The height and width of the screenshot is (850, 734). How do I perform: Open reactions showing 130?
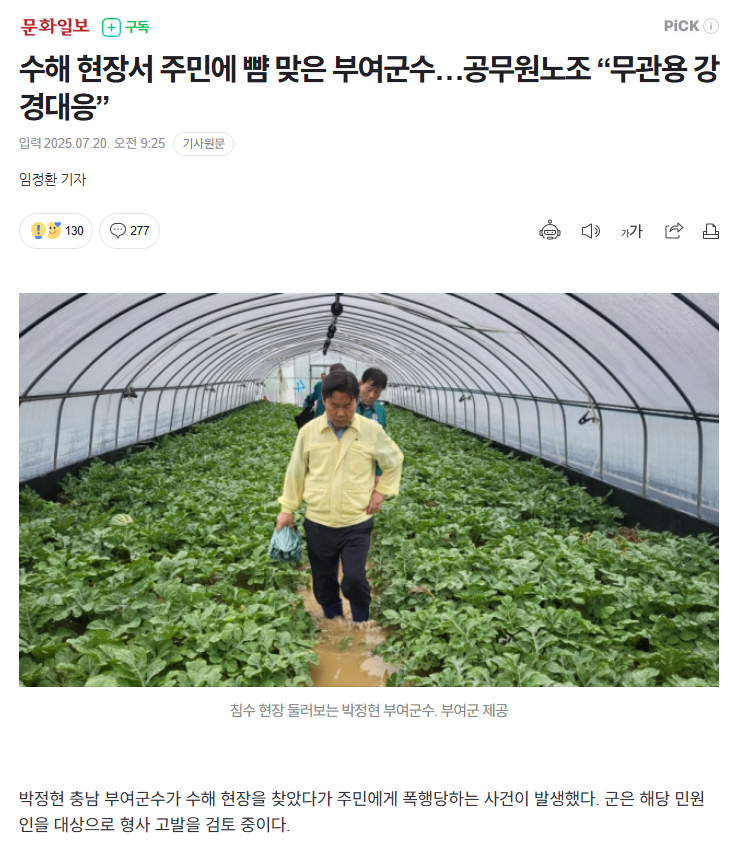(x=56, y=231)
